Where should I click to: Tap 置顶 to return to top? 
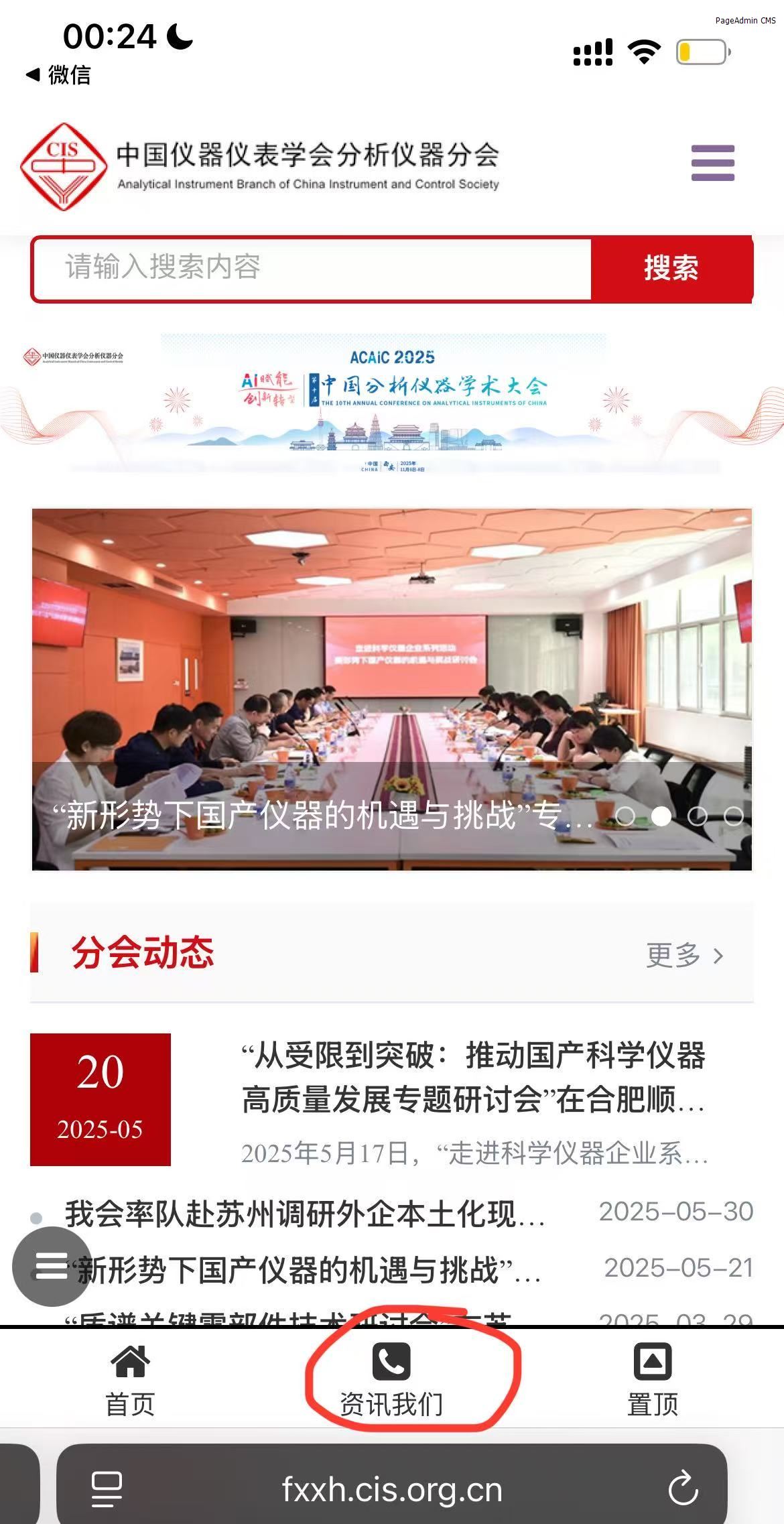click(653, 1381)
